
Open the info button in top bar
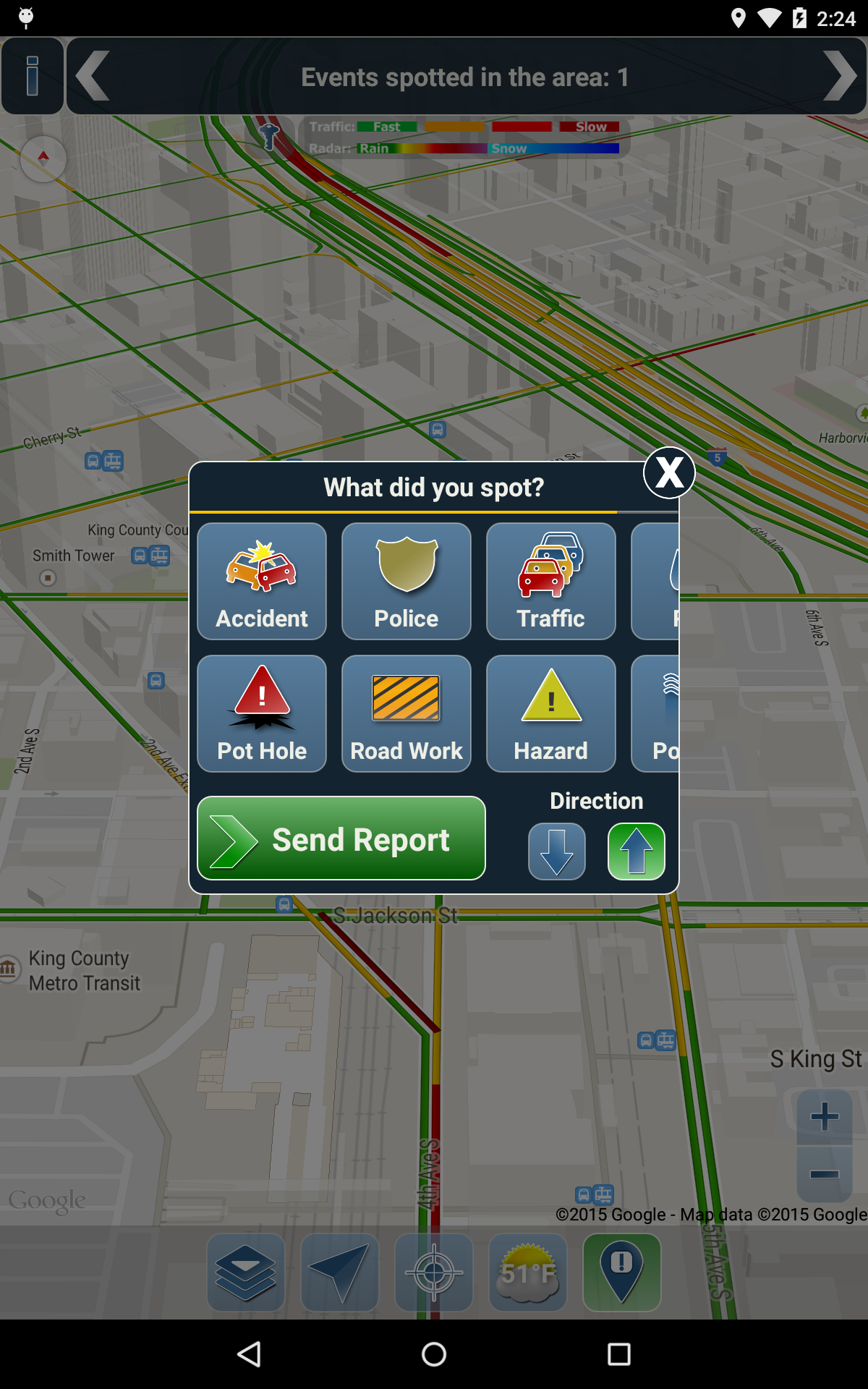(x=33, y=76)
